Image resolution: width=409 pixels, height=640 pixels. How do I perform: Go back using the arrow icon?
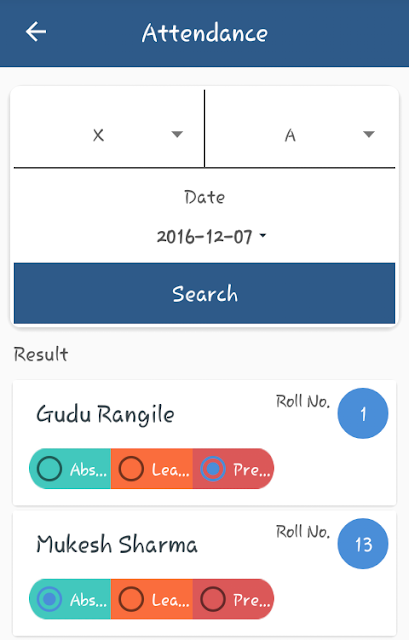click(x=36, y=32)
